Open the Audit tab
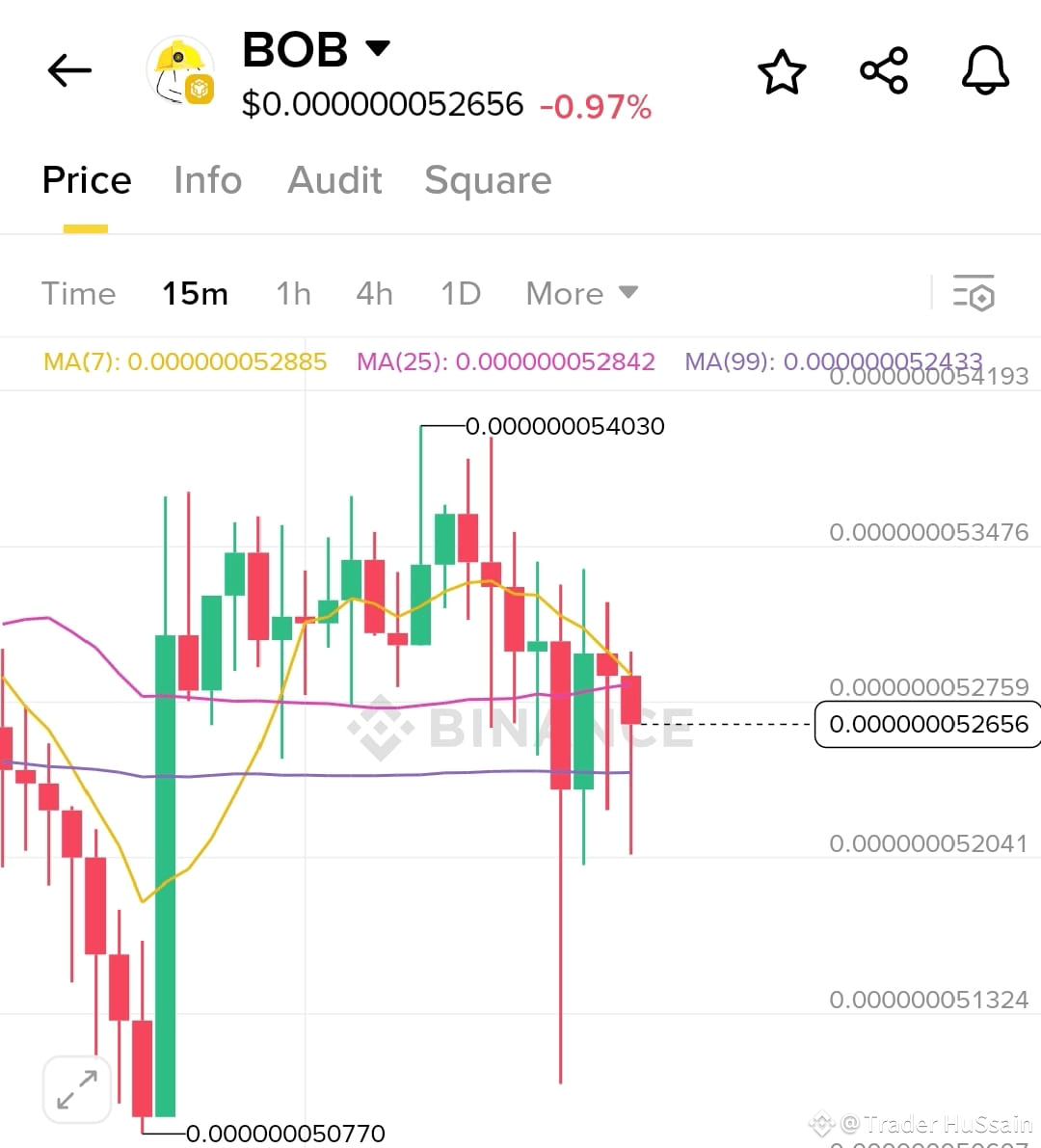The height and width of the screenshot is (1148, 1041). click(x=334, y=180)
